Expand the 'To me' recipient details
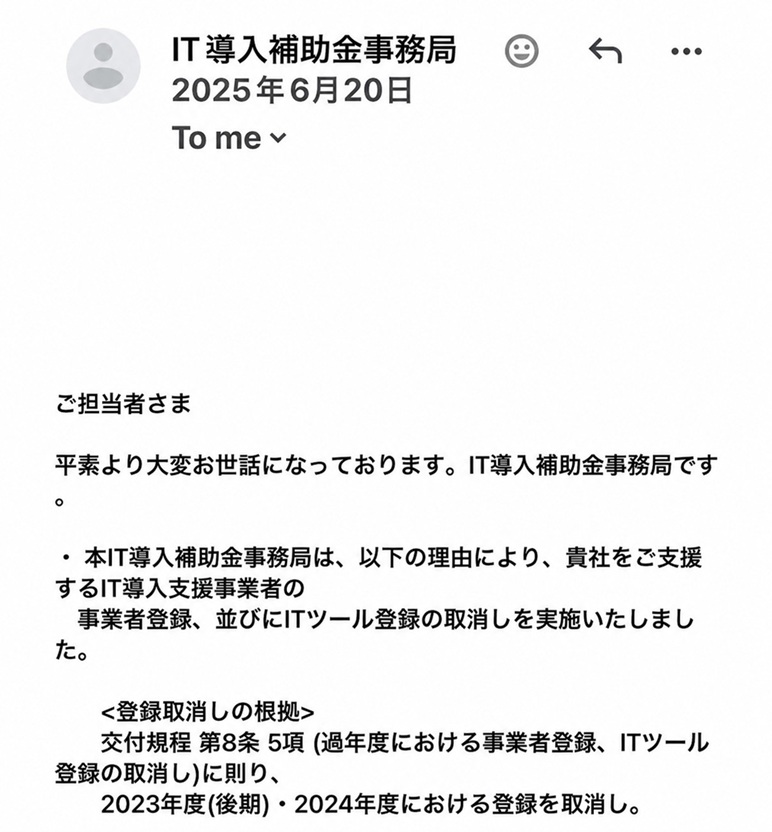772x832 pixels. pos(229,138)
